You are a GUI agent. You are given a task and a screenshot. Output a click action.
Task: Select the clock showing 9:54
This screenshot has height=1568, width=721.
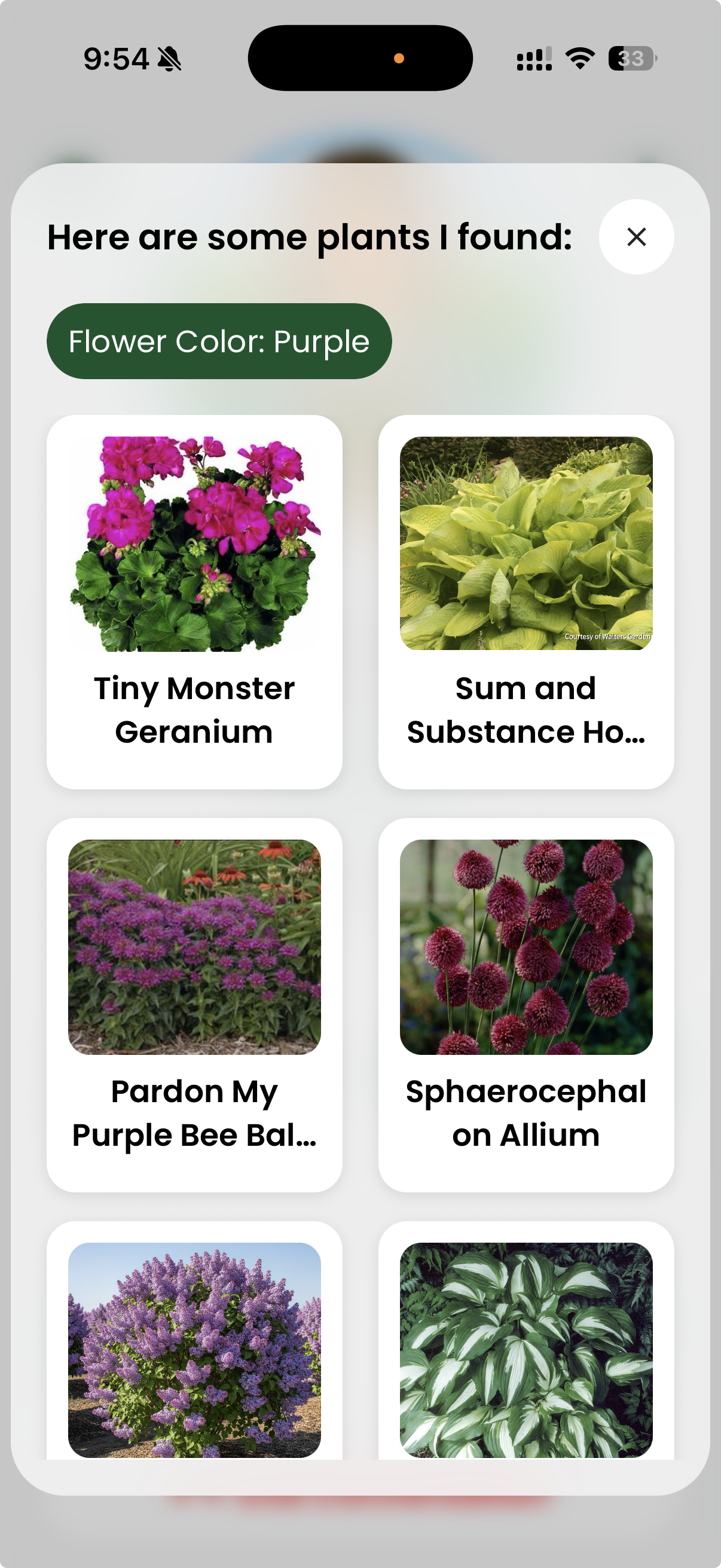[x=115, y=58]
